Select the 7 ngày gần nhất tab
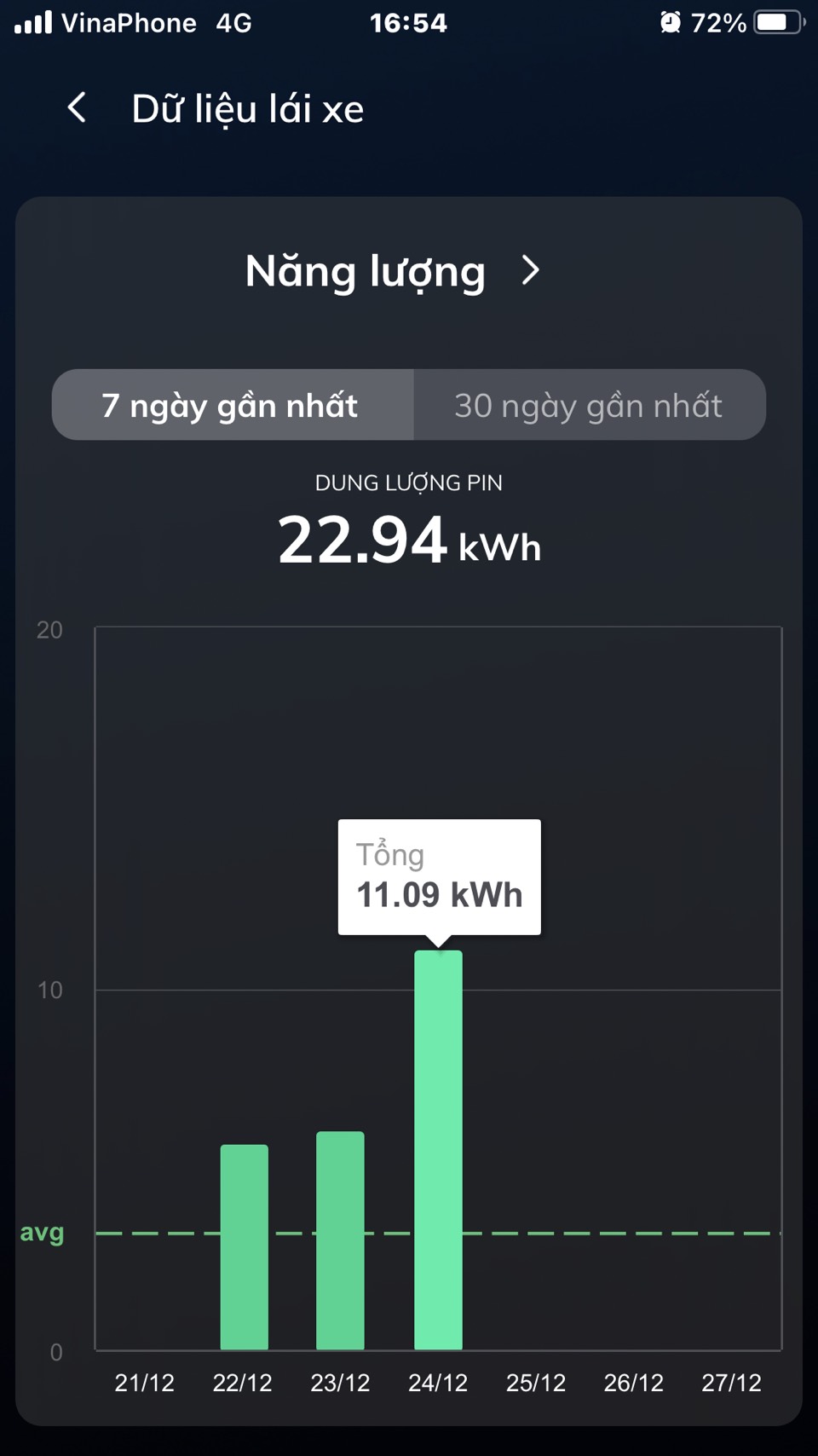818x1456 pixels. tap(232, 405)
